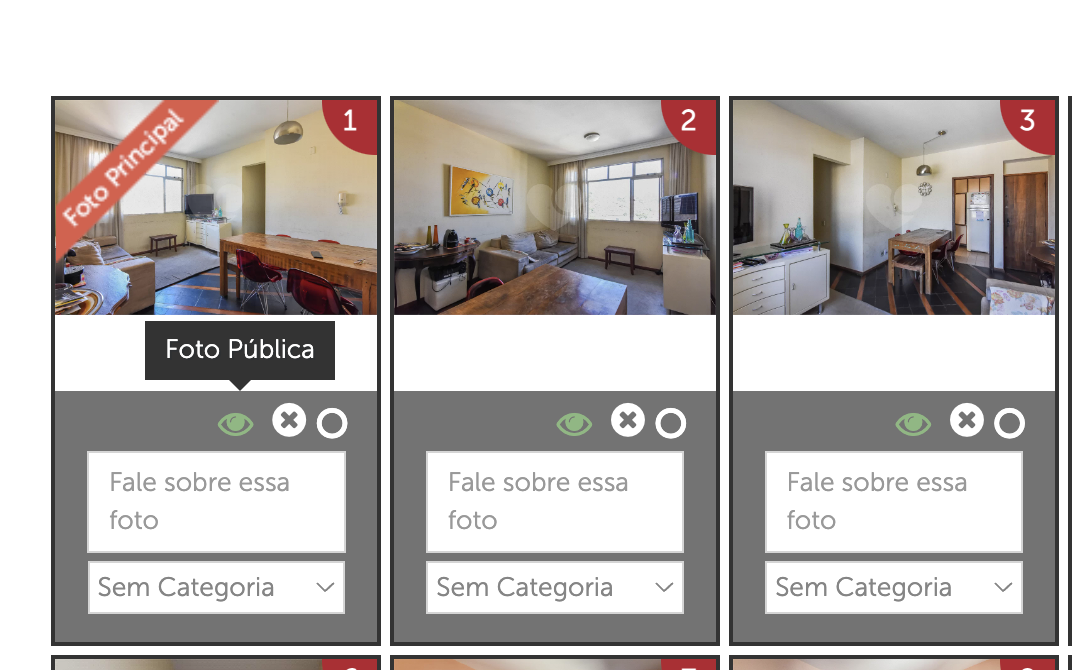This screenshot has width=1072, height=670.
Task: Delete photo 2 using its X icon
Action: point(628,420)
